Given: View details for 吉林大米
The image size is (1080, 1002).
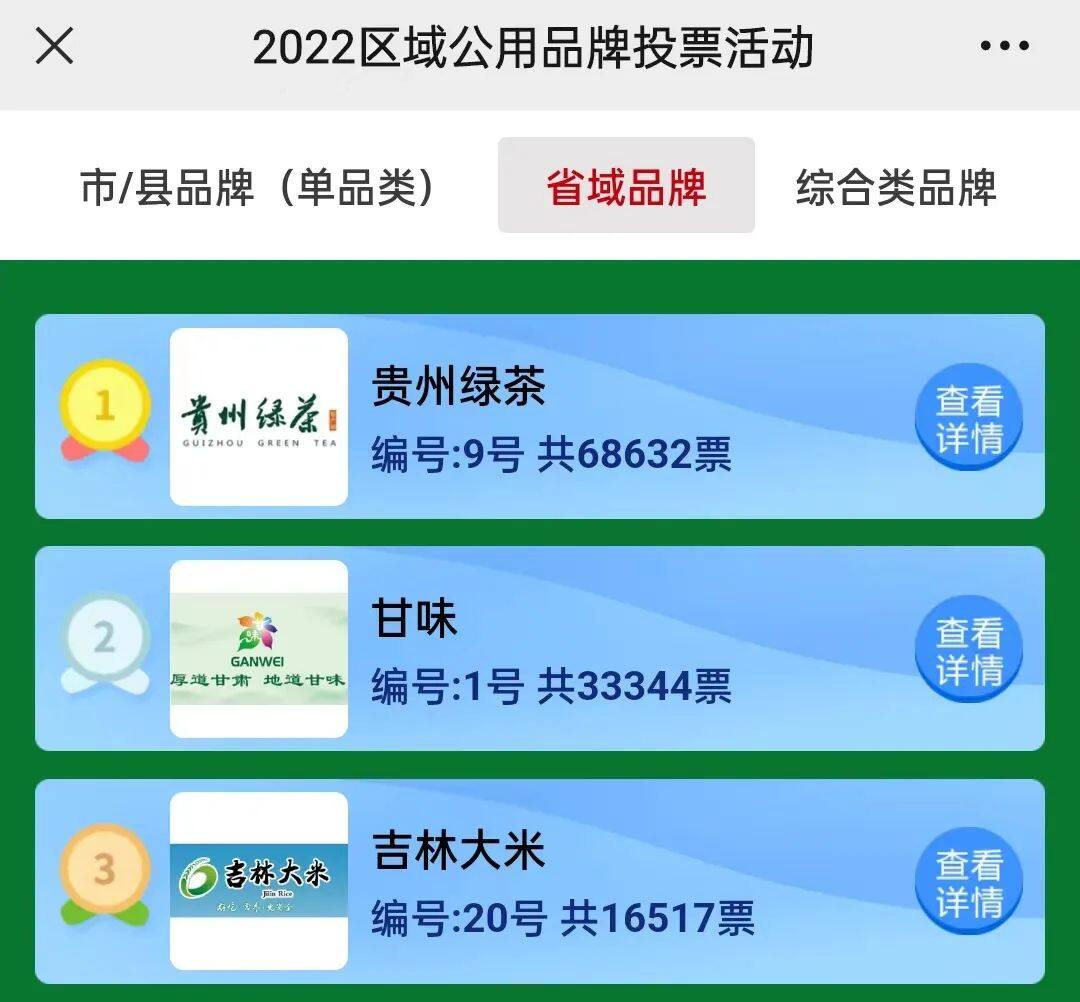Looking at the screenshot, I should click(x=968, y=882).
